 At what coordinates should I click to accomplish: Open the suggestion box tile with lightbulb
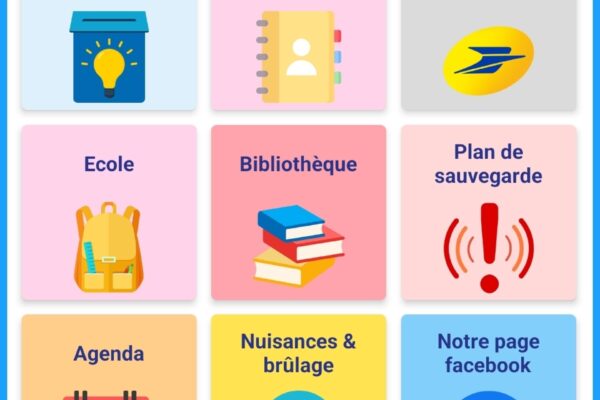108,55
